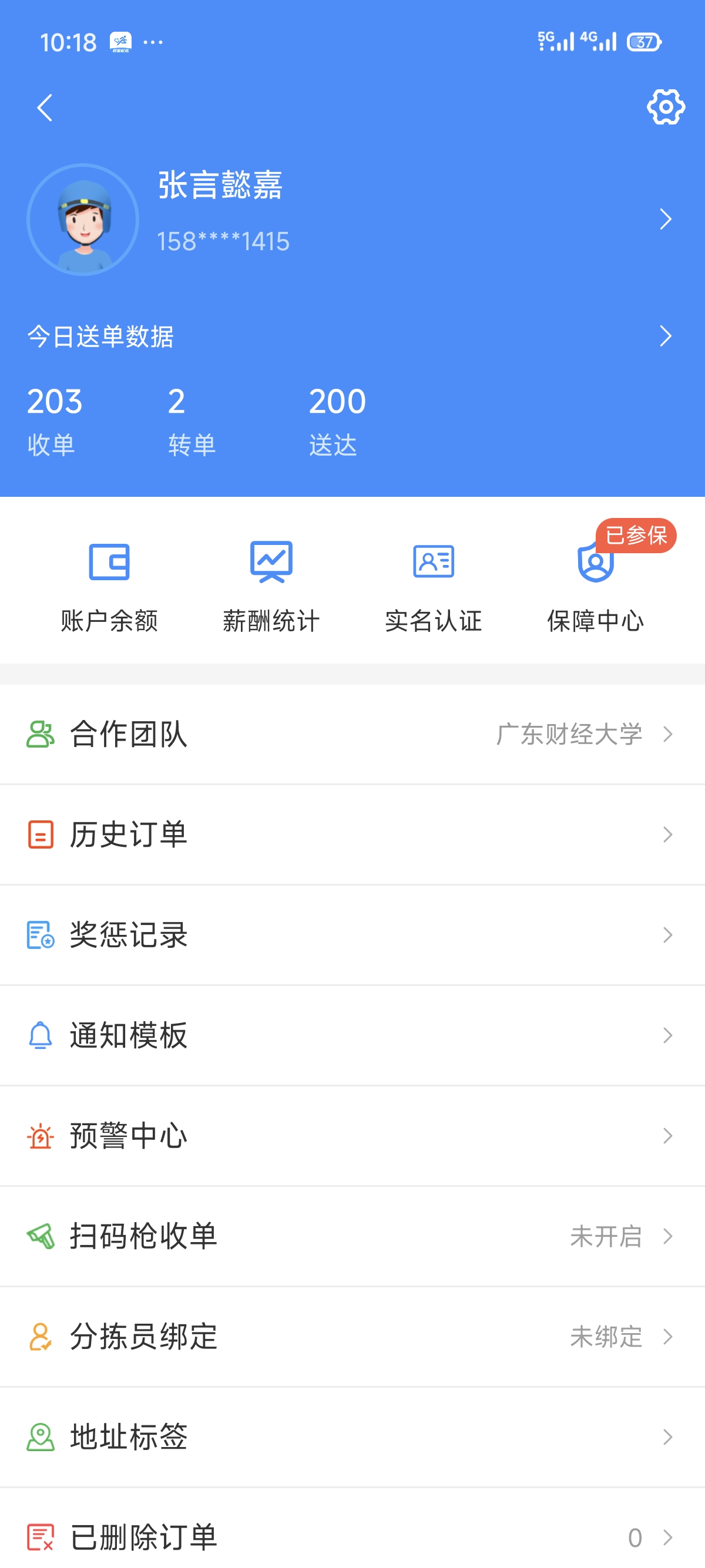
Task: Open 通知模板
Action: (352, 1035)
